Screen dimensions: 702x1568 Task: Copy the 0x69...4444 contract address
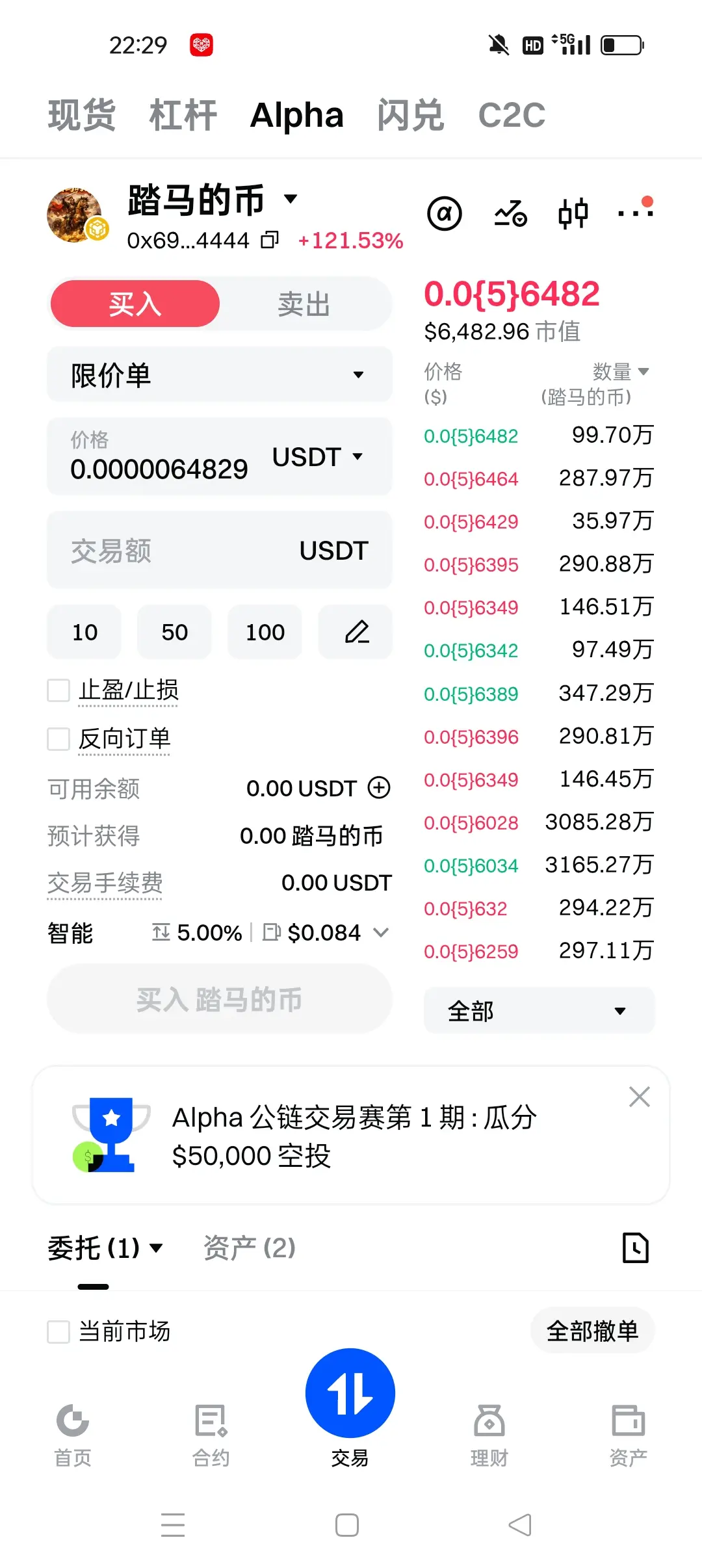[x=269, y=241]
